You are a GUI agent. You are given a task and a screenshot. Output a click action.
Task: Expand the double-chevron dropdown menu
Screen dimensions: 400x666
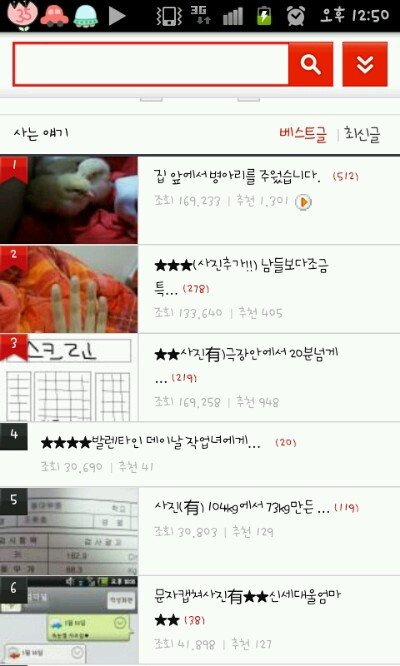coord(365,64)
